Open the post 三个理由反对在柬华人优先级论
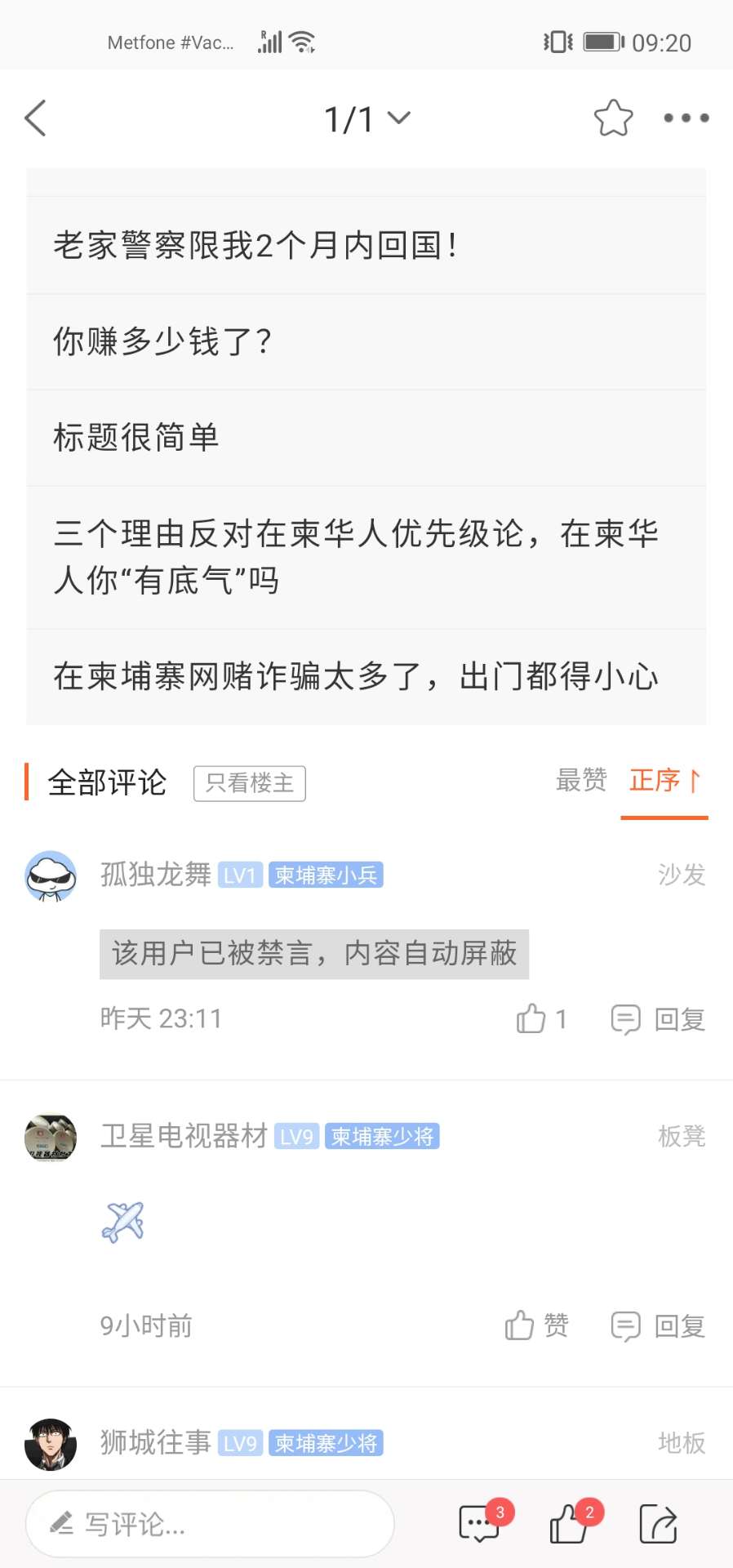The width and height of the screenshot is (733, 1568). [366, 557]
